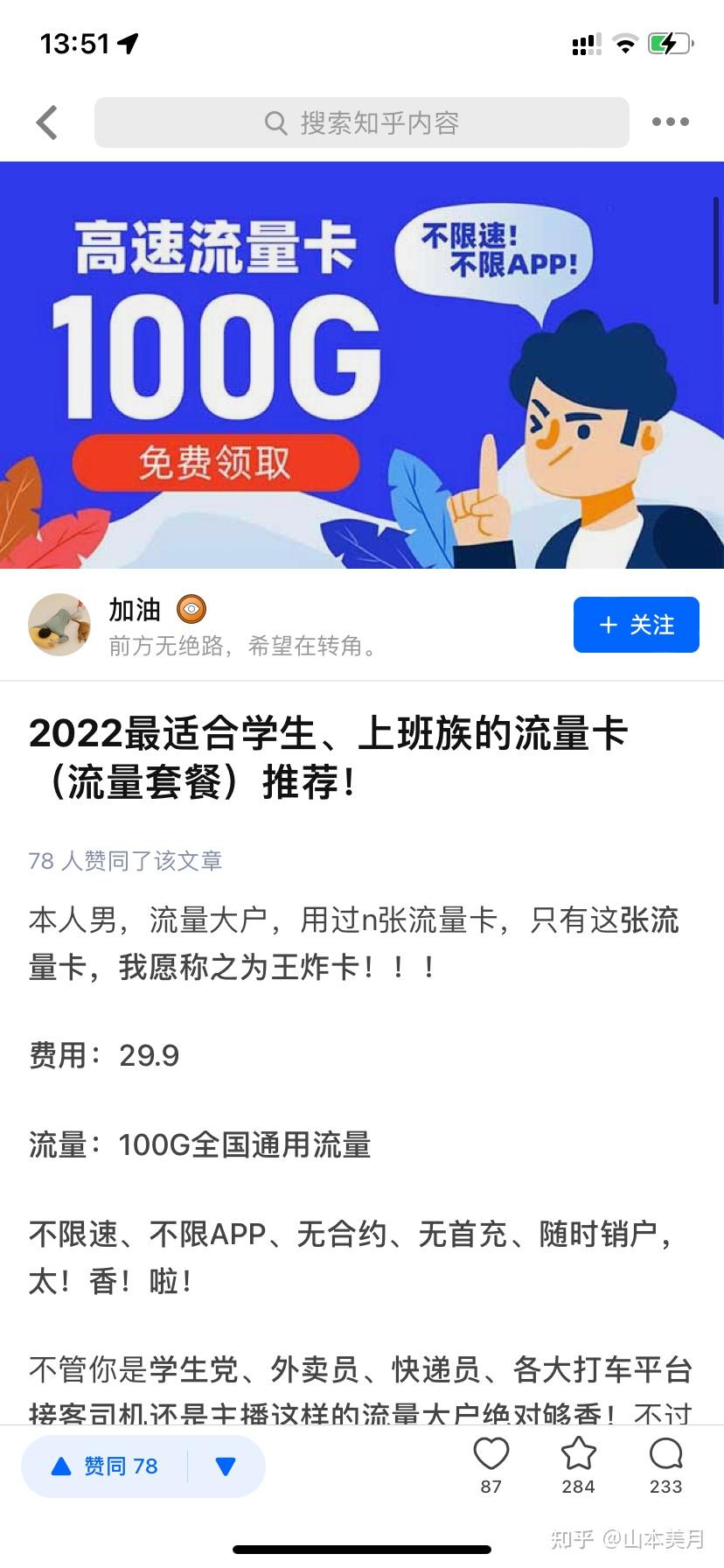Go back using the top arrow

coord(47,122)
